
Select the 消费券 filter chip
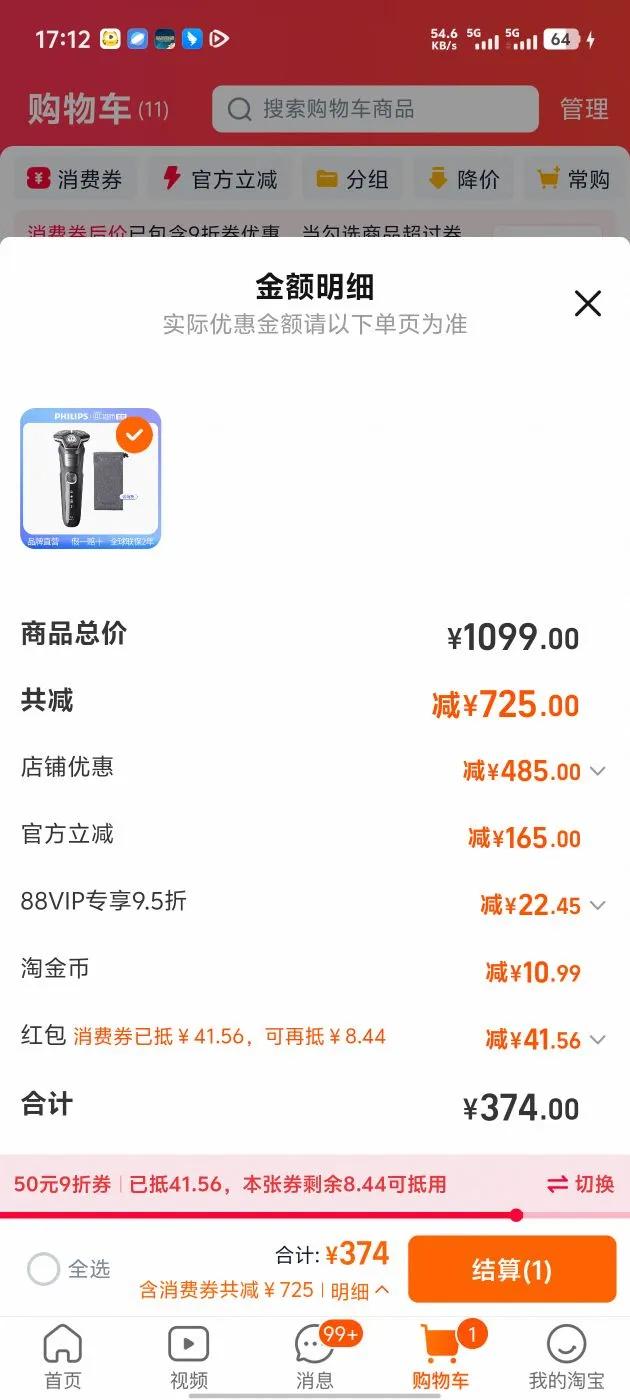[75, 179]
